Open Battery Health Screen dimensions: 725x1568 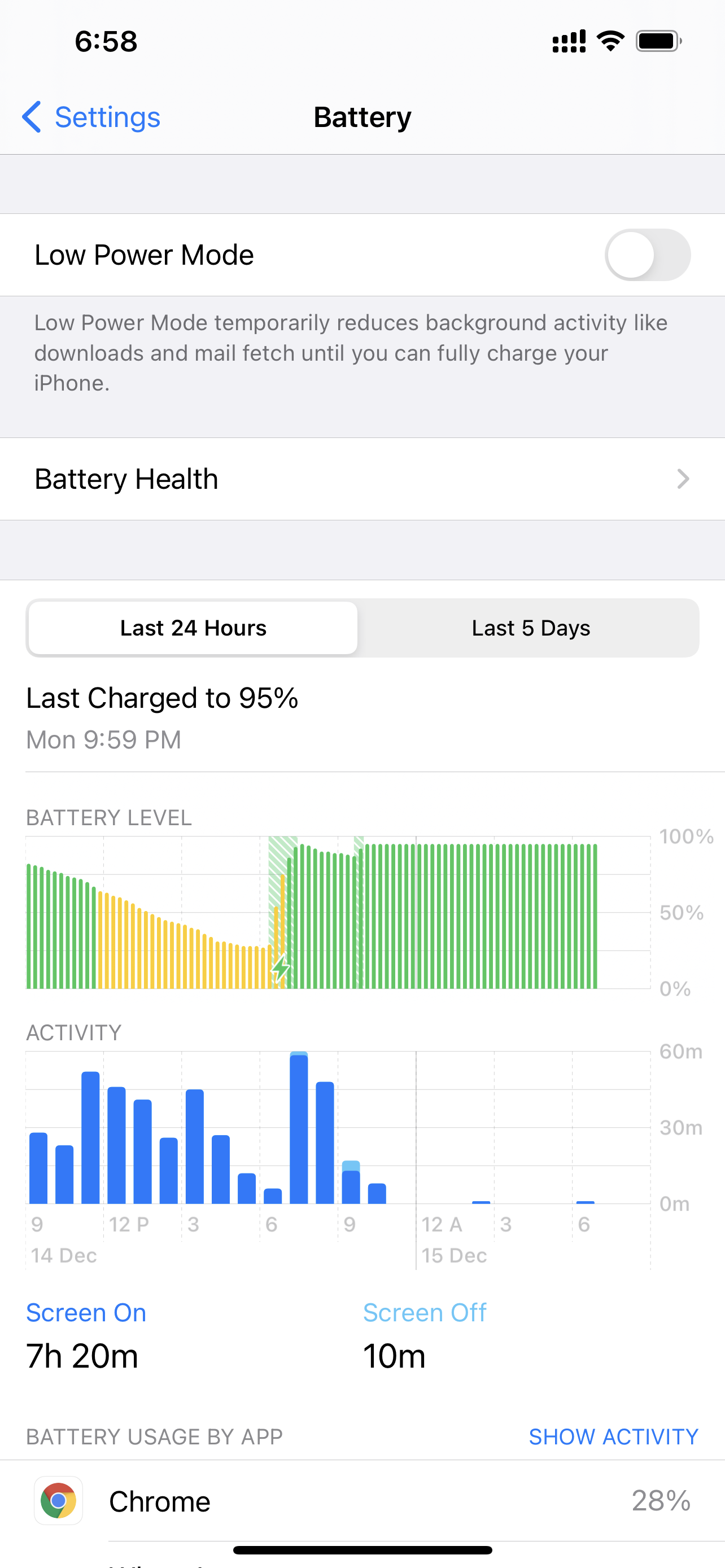tap(362, 479)
